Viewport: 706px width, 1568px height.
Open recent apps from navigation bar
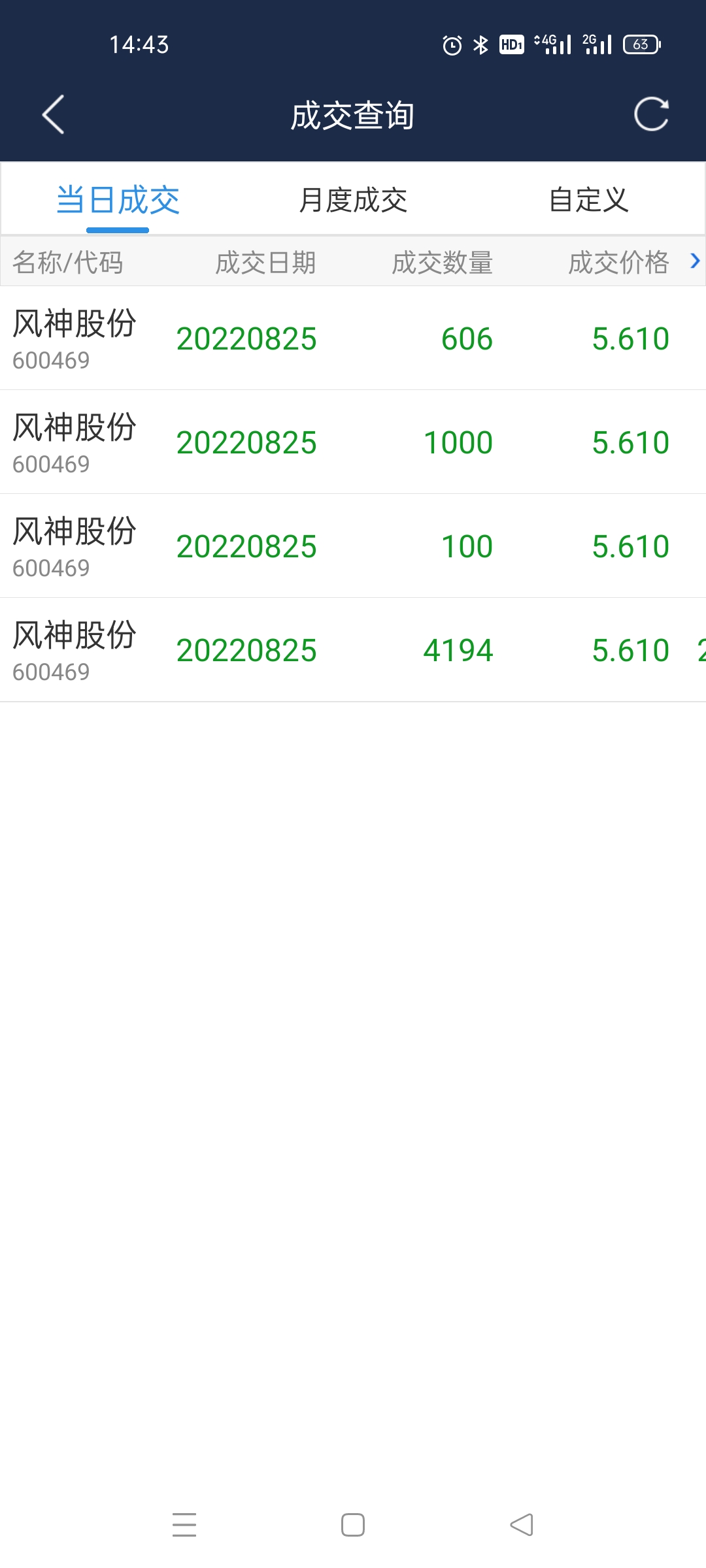(x=184, y=1525)
